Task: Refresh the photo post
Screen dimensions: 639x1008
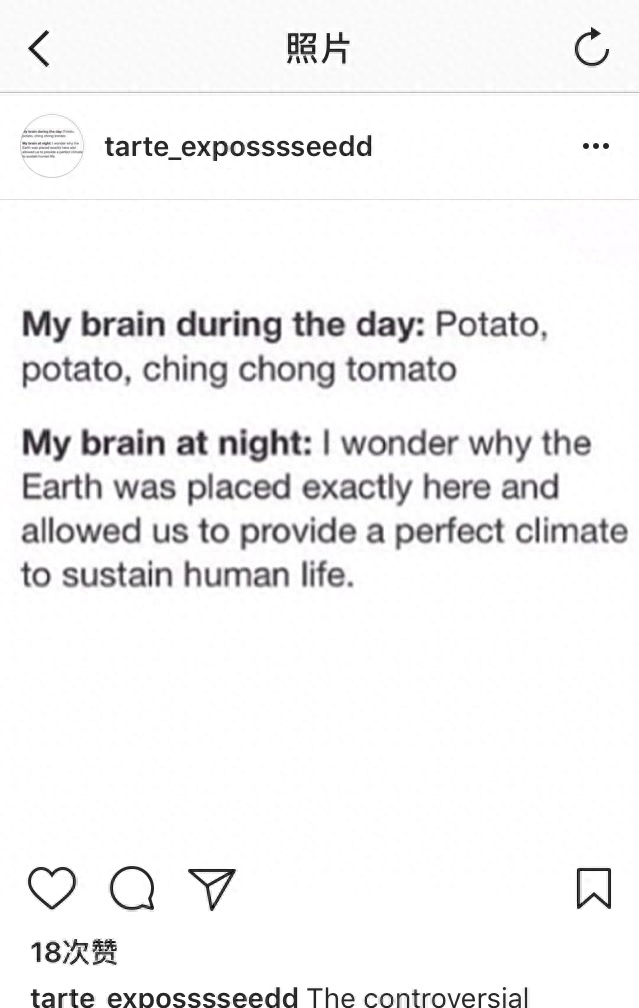Action: click(591, 48)
